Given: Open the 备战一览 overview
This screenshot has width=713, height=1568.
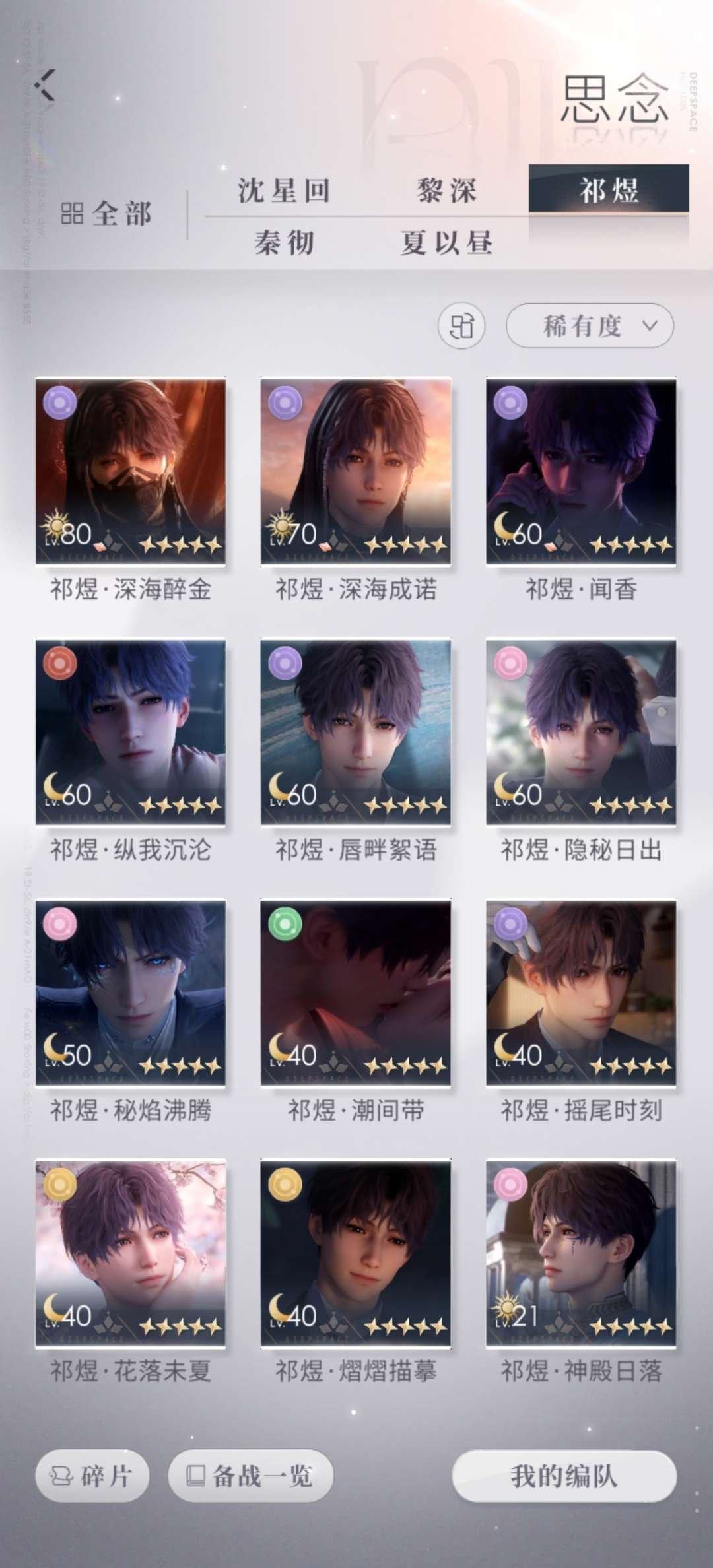Looking at the screenshot, I should (x=251, y=1476).
